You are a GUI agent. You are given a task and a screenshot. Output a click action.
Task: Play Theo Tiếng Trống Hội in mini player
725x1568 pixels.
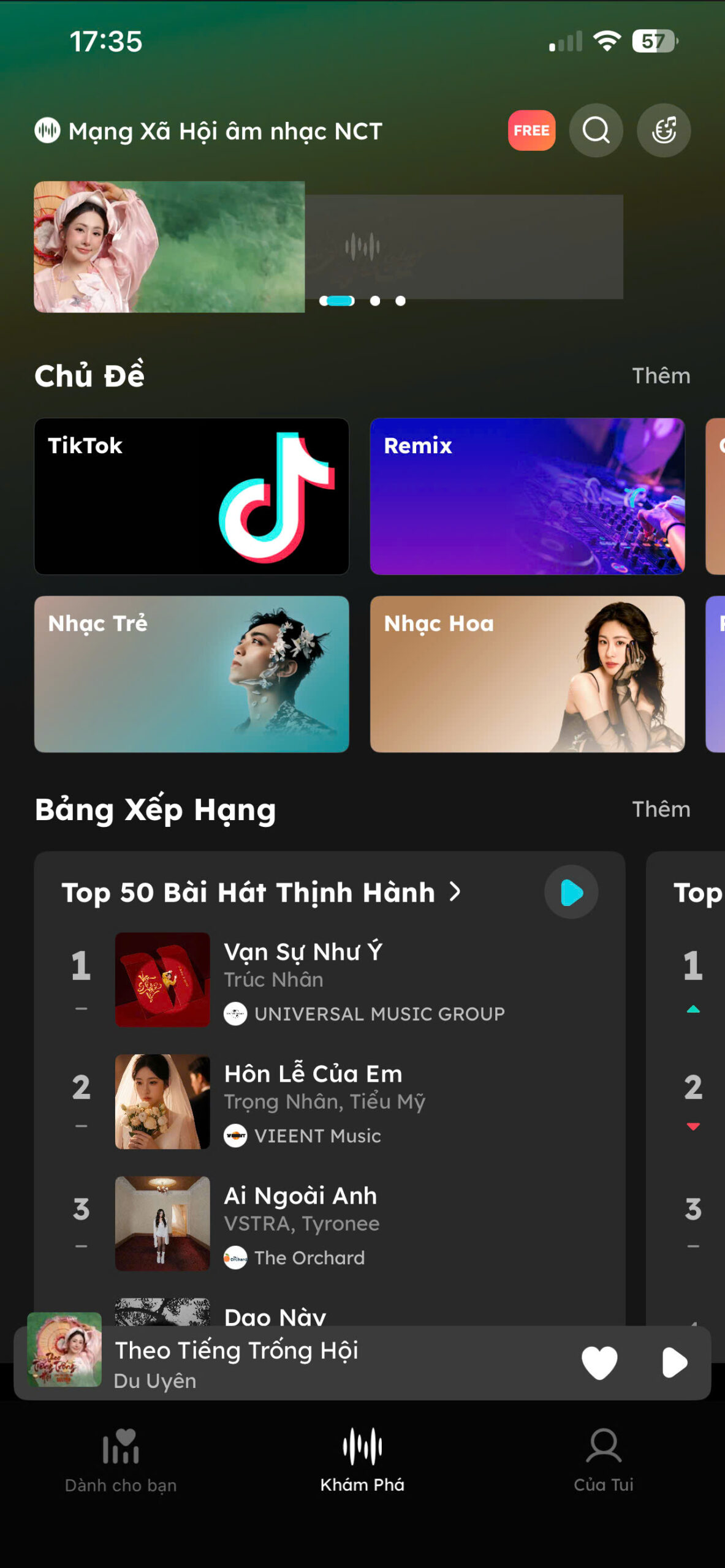click(674, 1363)
